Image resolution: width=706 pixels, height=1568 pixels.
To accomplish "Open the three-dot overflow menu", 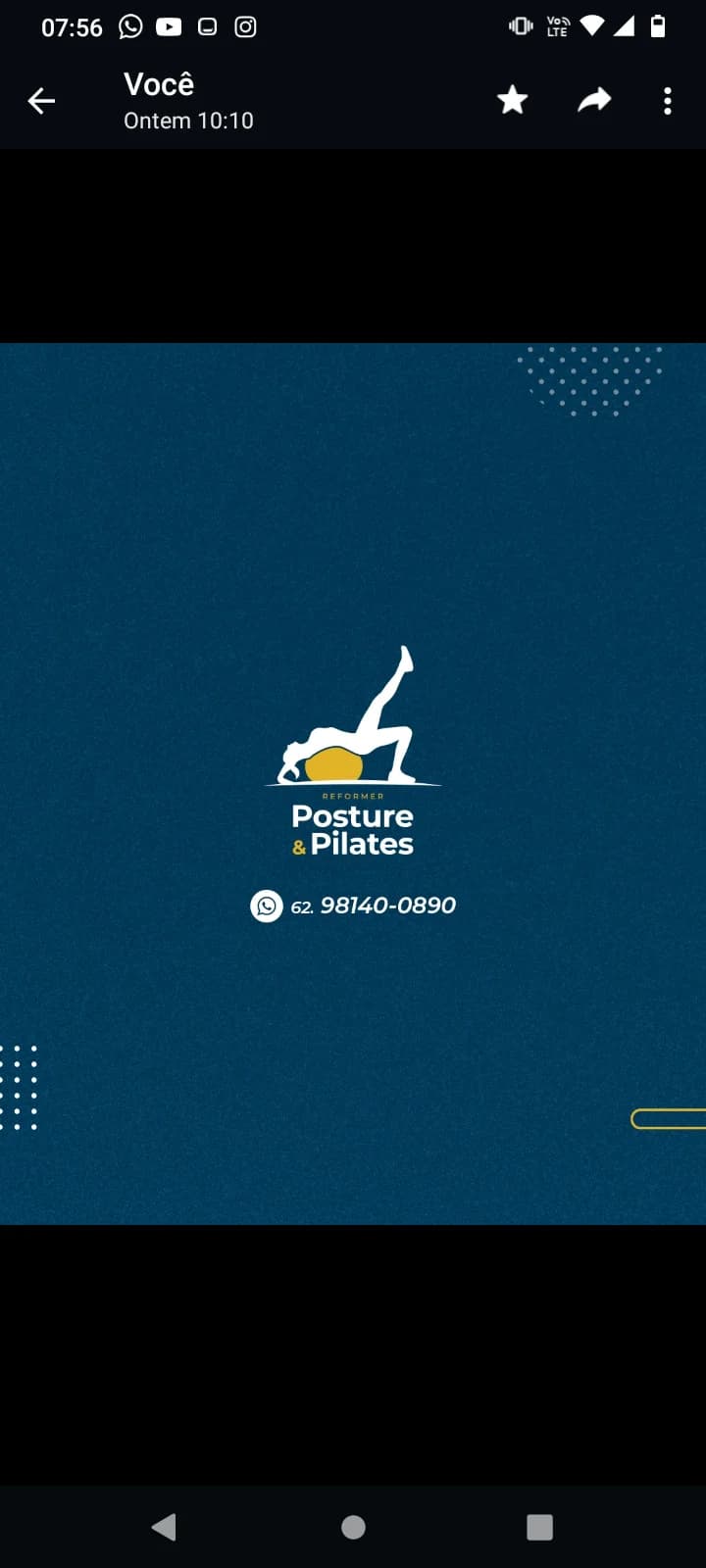I will click(x=667, y=100).
